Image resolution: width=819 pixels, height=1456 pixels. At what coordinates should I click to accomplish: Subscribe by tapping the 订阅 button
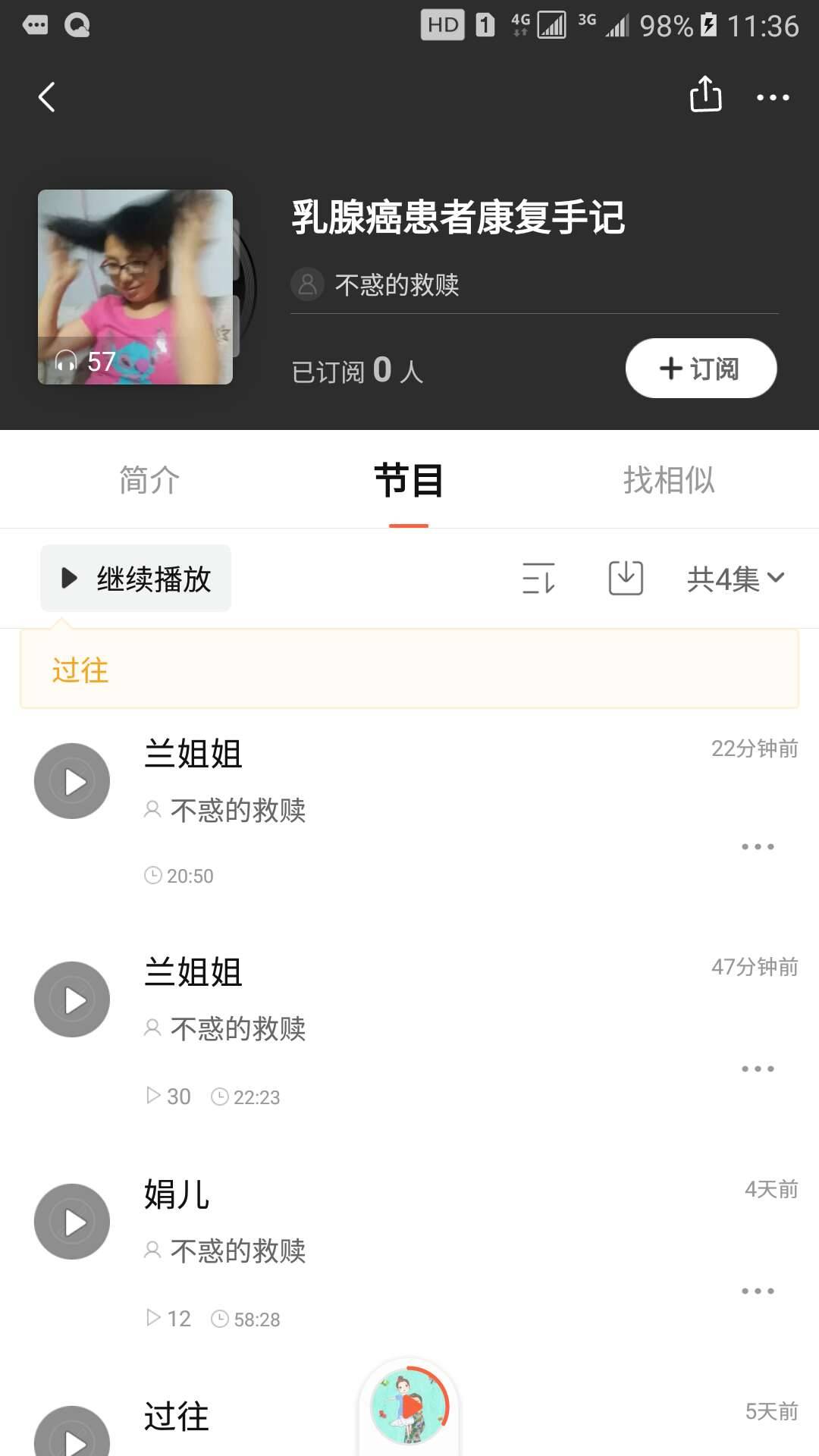(699, 369)
